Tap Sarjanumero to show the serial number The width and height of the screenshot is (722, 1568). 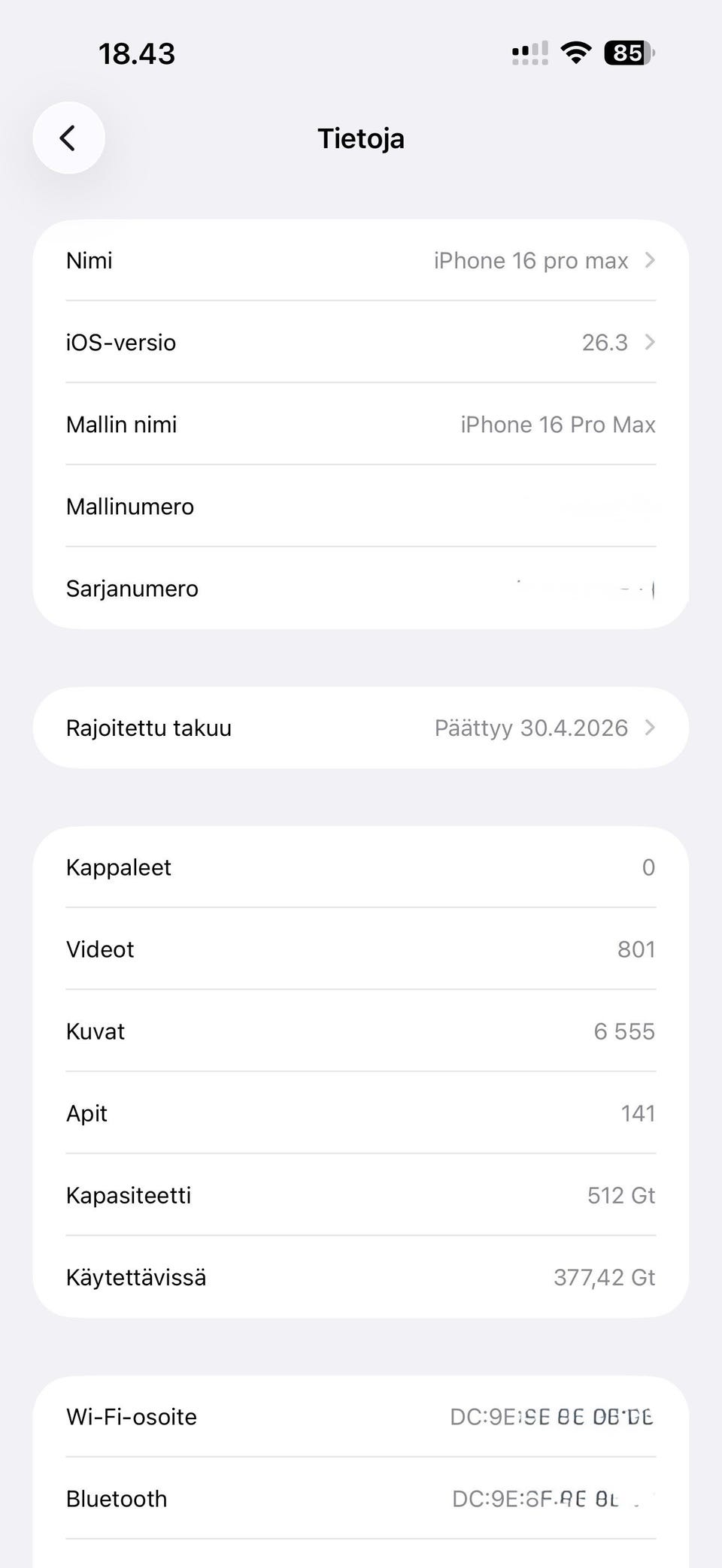361,589
